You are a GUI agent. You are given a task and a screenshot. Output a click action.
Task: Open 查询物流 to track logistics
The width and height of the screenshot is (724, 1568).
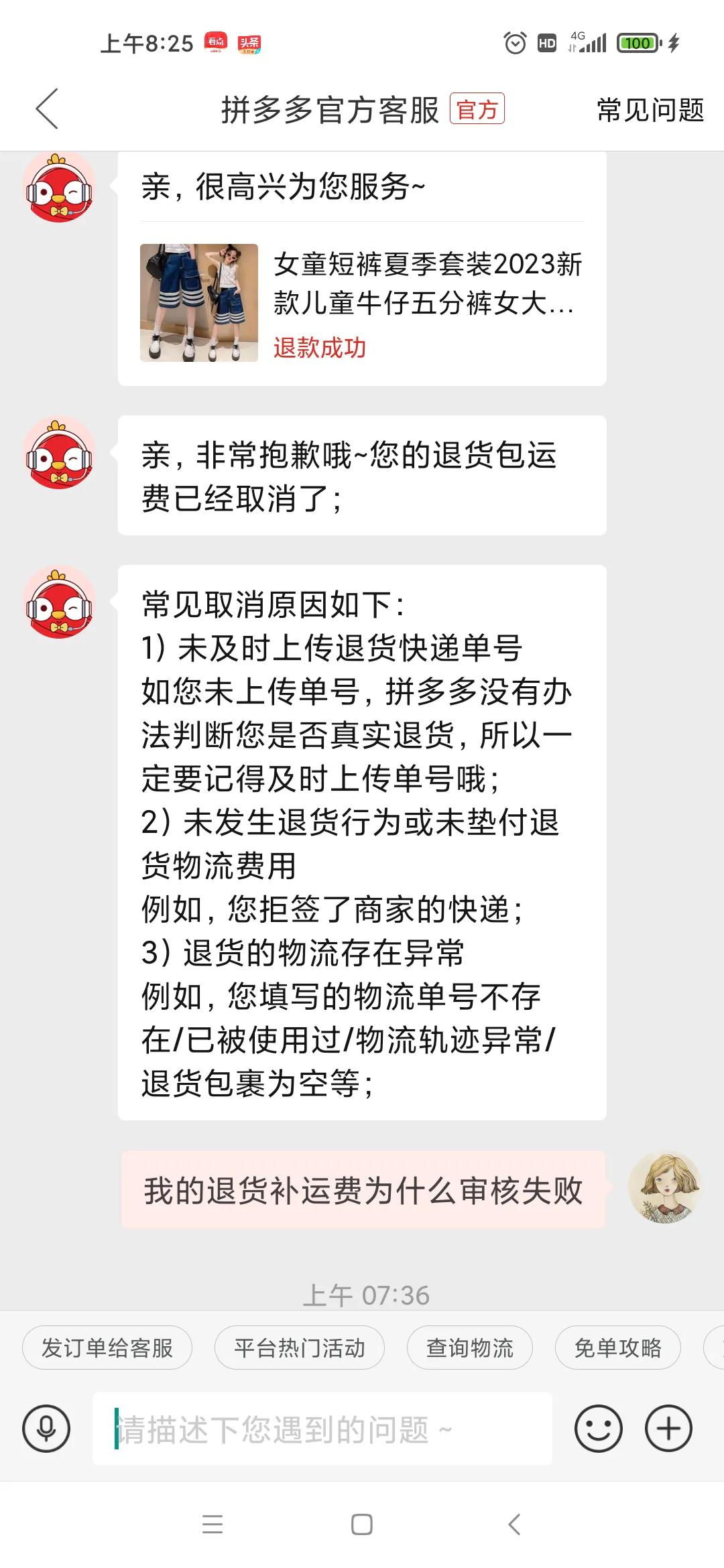point(469,1348)
